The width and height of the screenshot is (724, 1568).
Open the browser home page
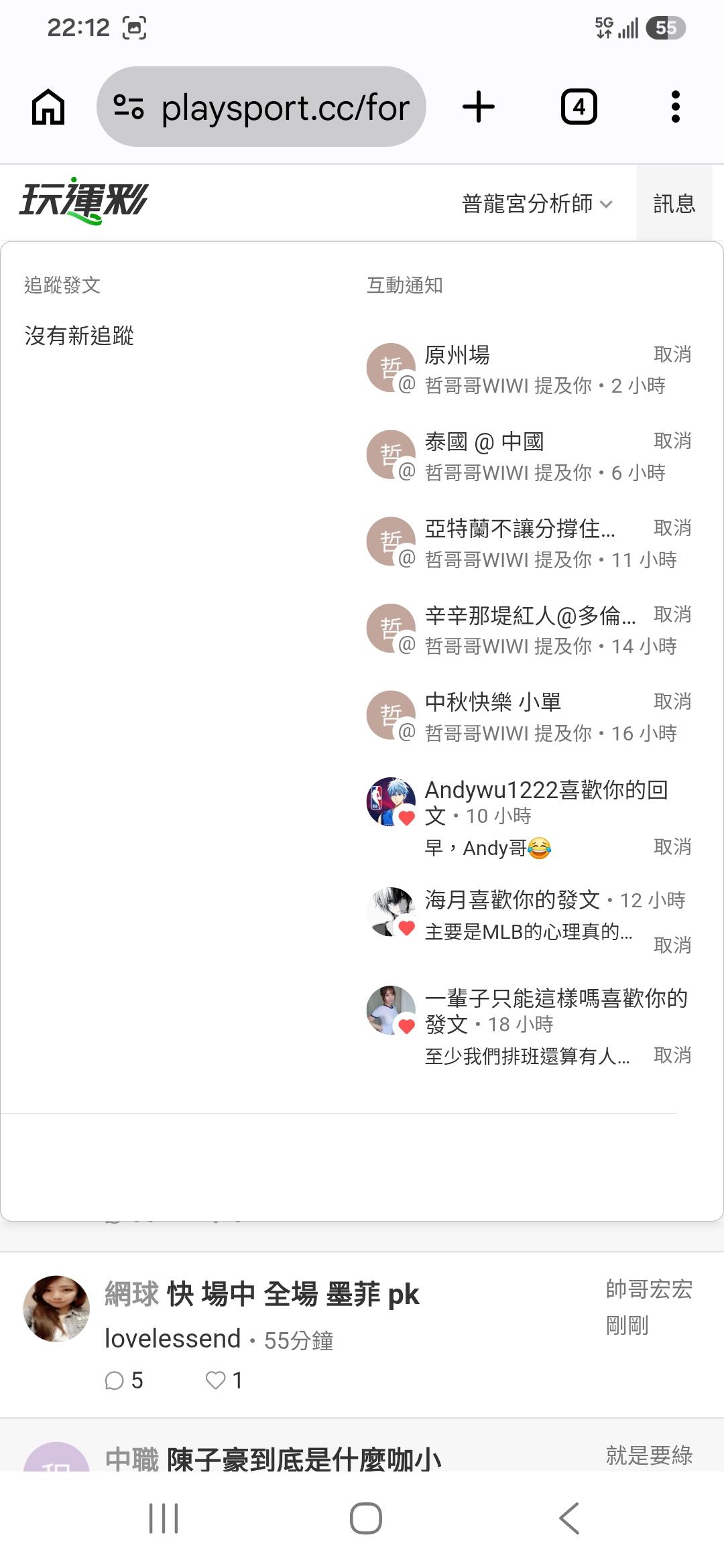[x=48, y=107]
